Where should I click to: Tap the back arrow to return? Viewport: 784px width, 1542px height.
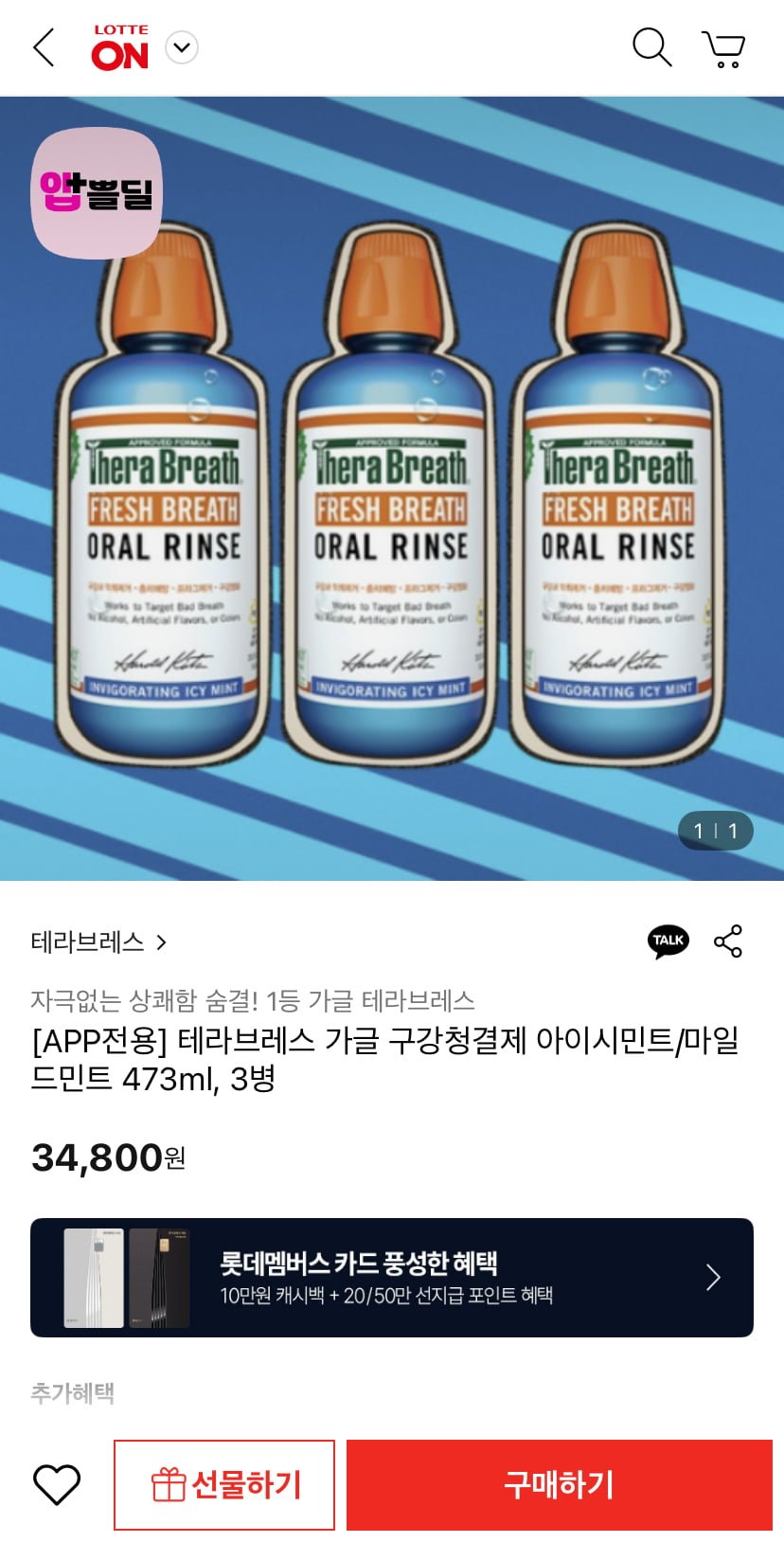click(x=43, y=47)
